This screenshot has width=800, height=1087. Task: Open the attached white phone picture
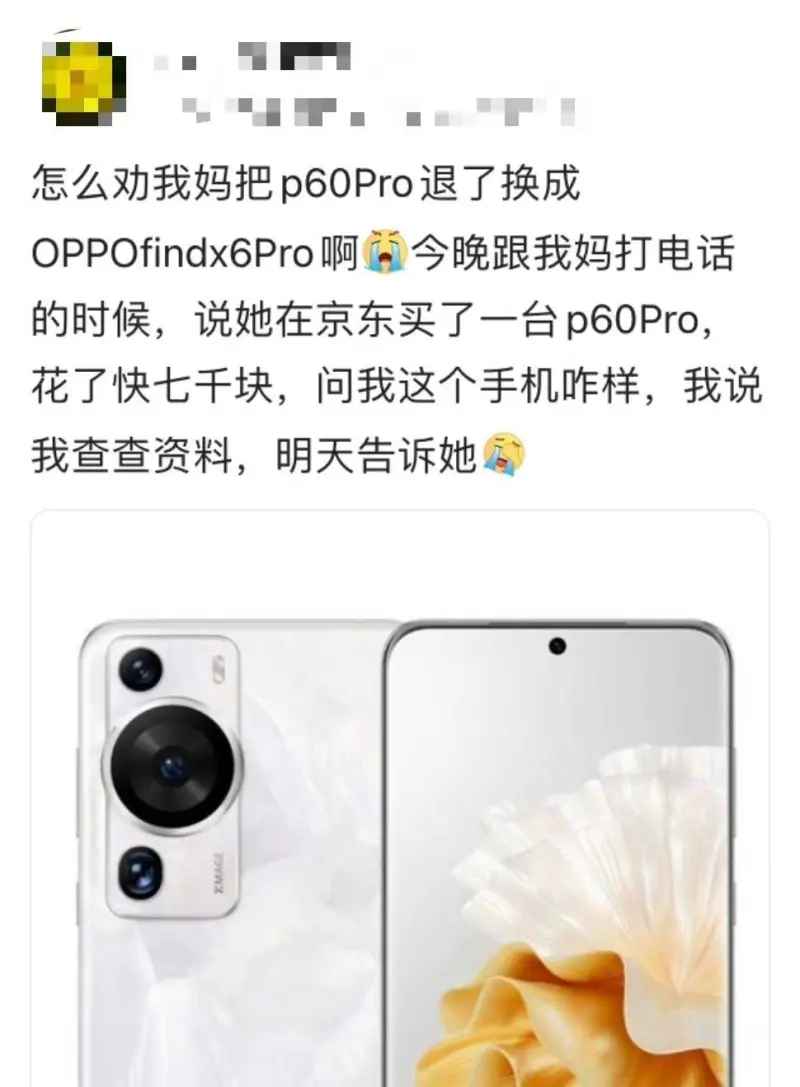pyautogui.click(x=400, y=800)
